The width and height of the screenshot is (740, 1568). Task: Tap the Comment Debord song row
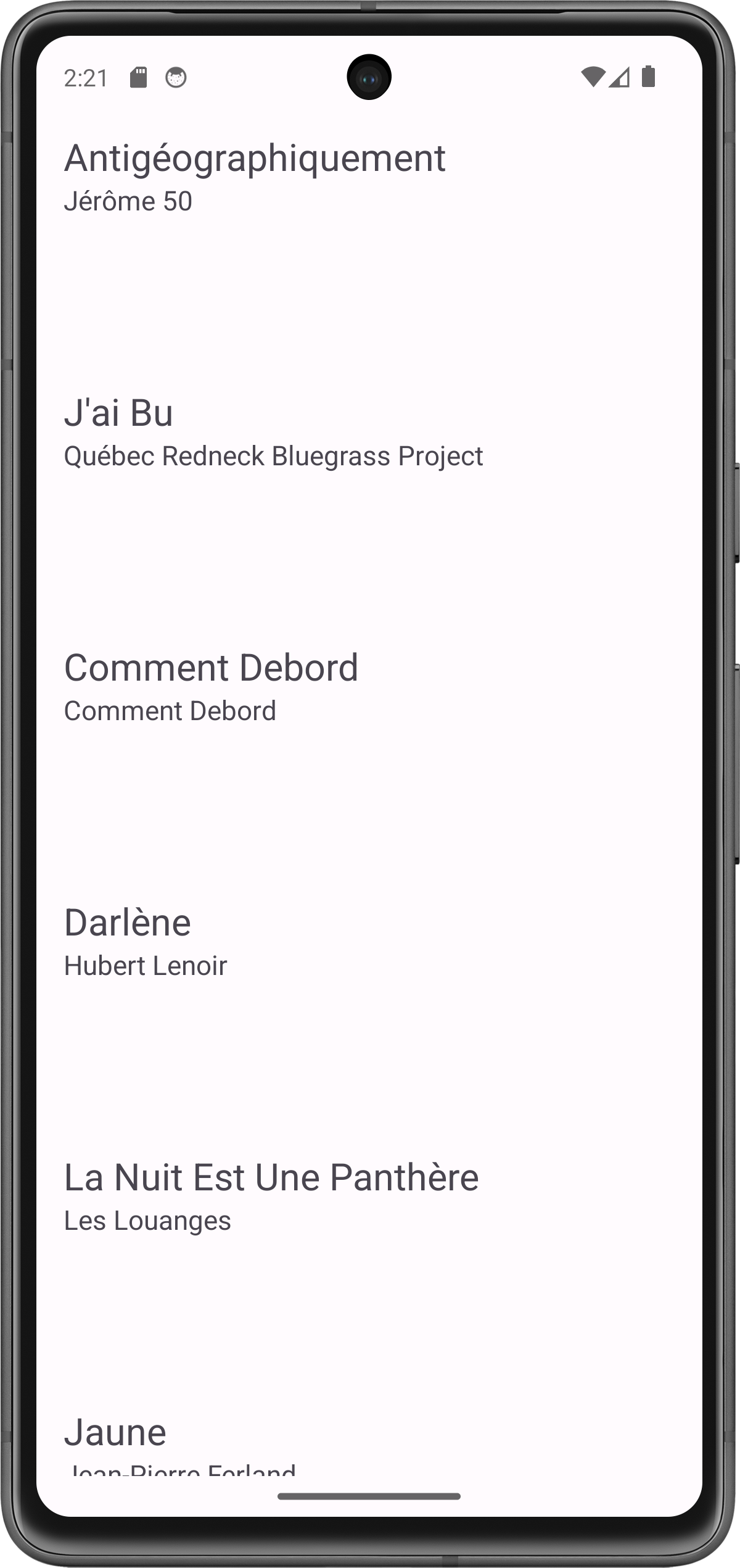211,686
